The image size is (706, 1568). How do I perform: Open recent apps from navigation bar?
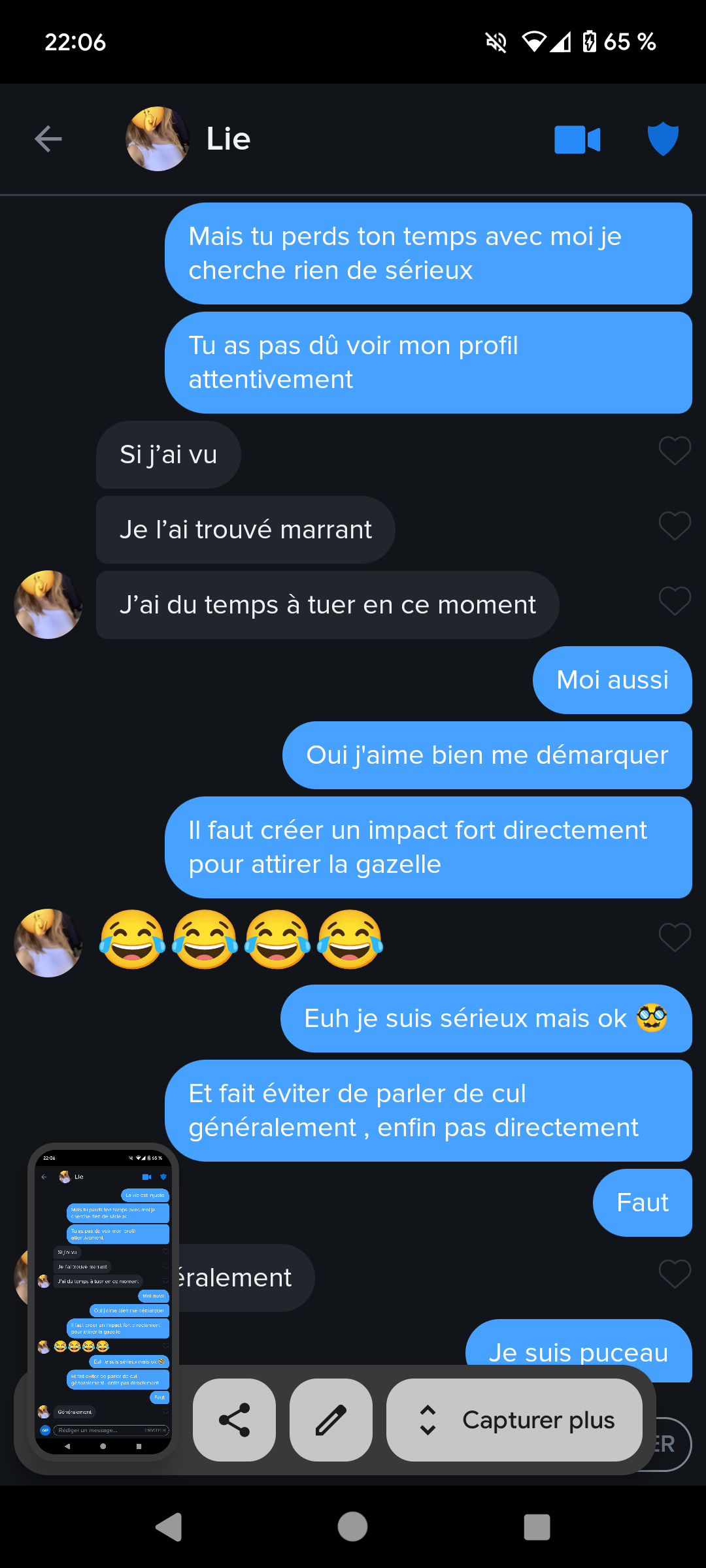tap(537, 1527)
